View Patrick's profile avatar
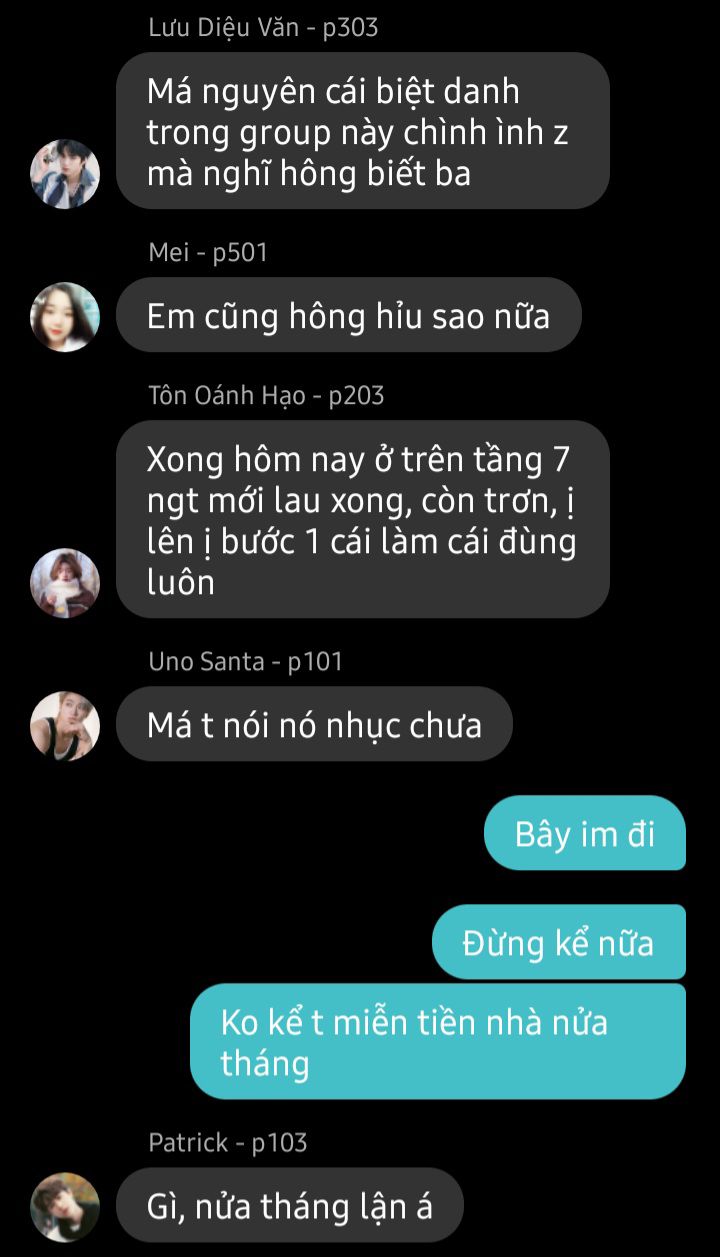This screenshot has width=720, height=1257. click(65, 1207)
